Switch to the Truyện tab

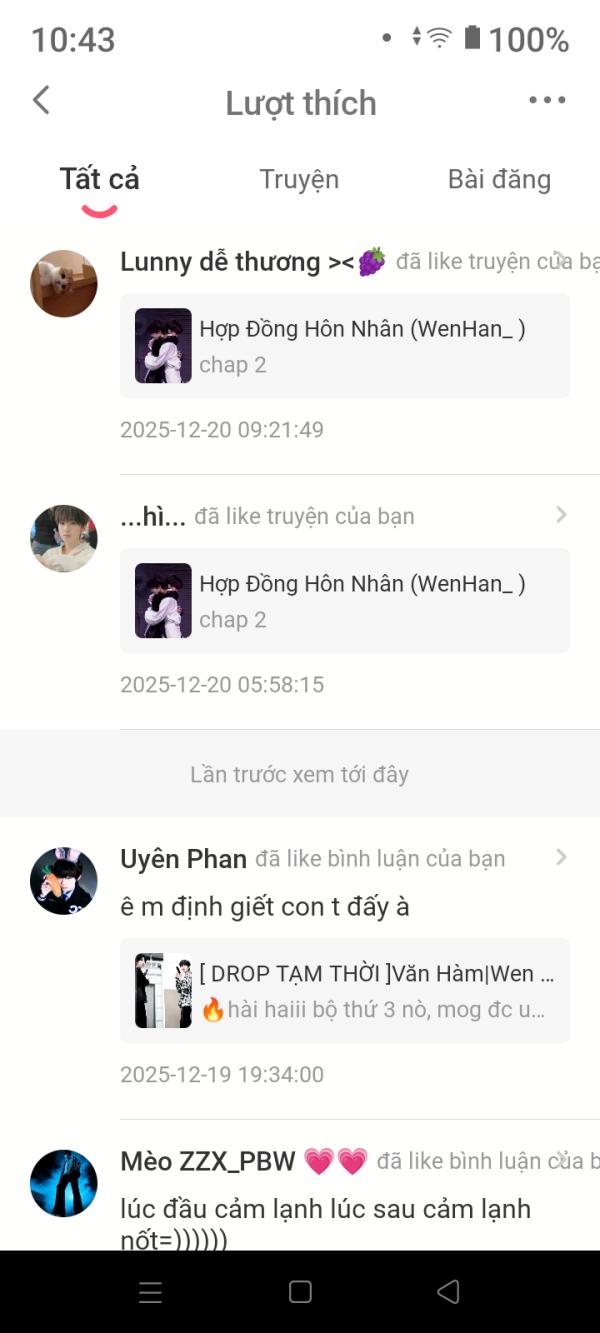pyautogui.click(x=299, y=180)
